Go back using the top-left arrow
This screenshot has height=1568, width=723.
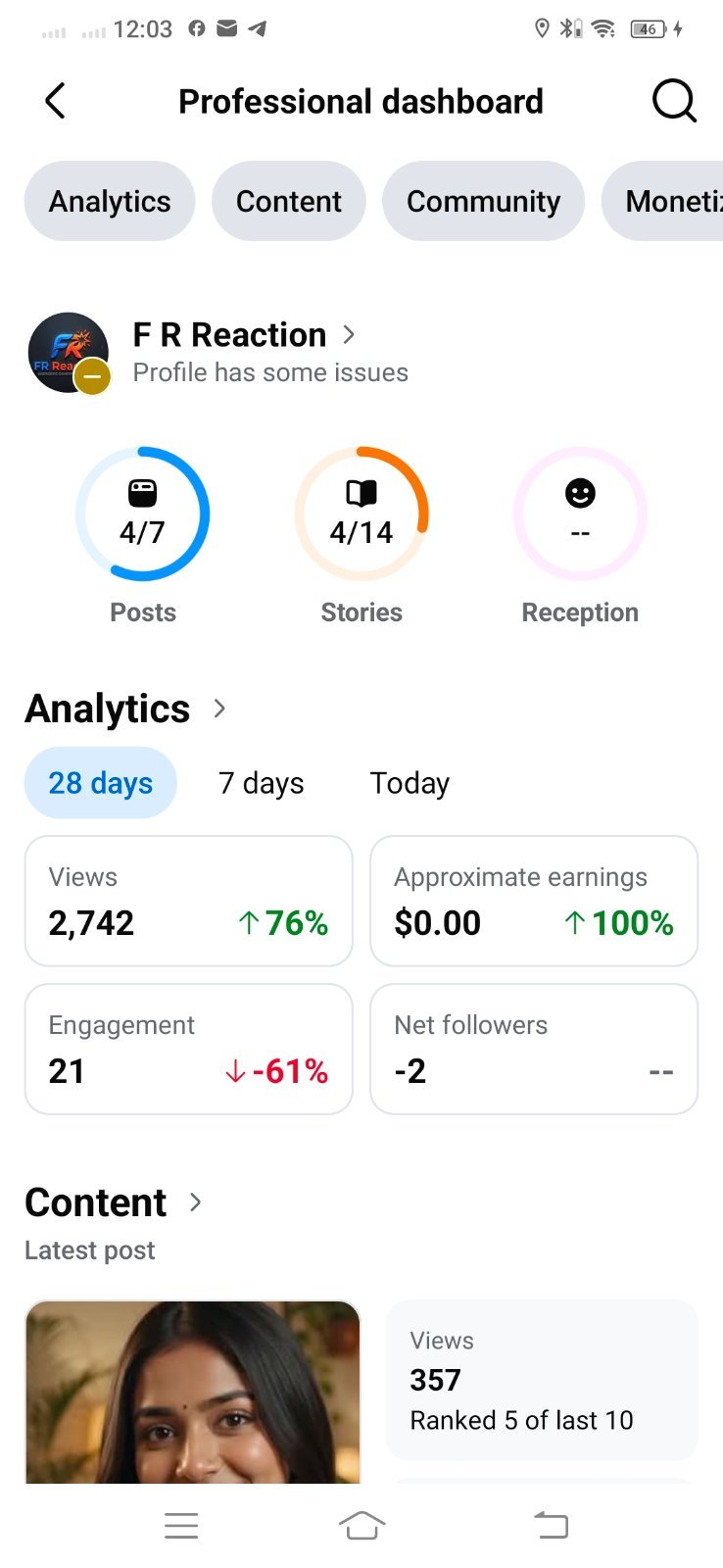56,101
